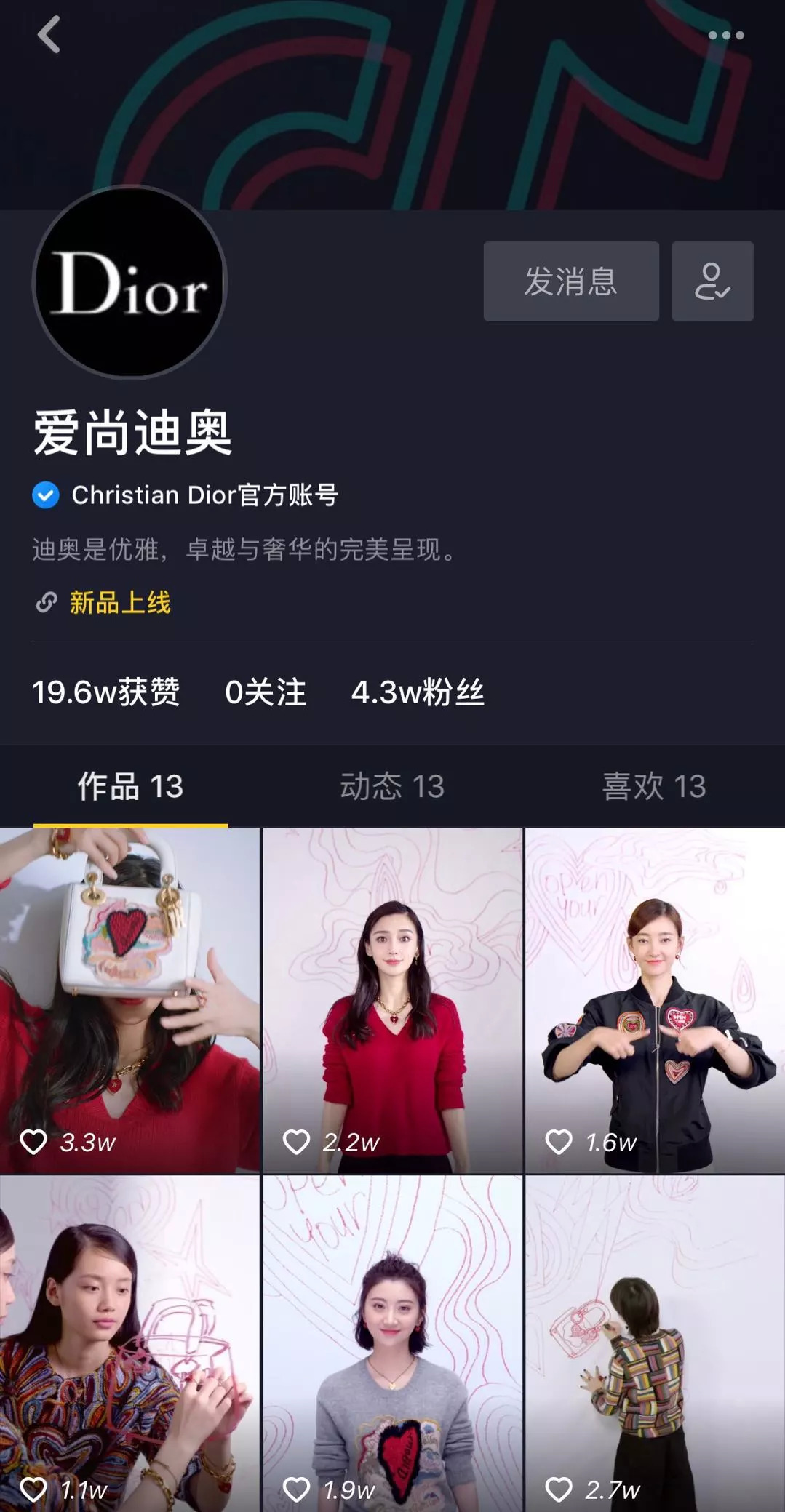View the Dior profile avatar

click(130, 282)
